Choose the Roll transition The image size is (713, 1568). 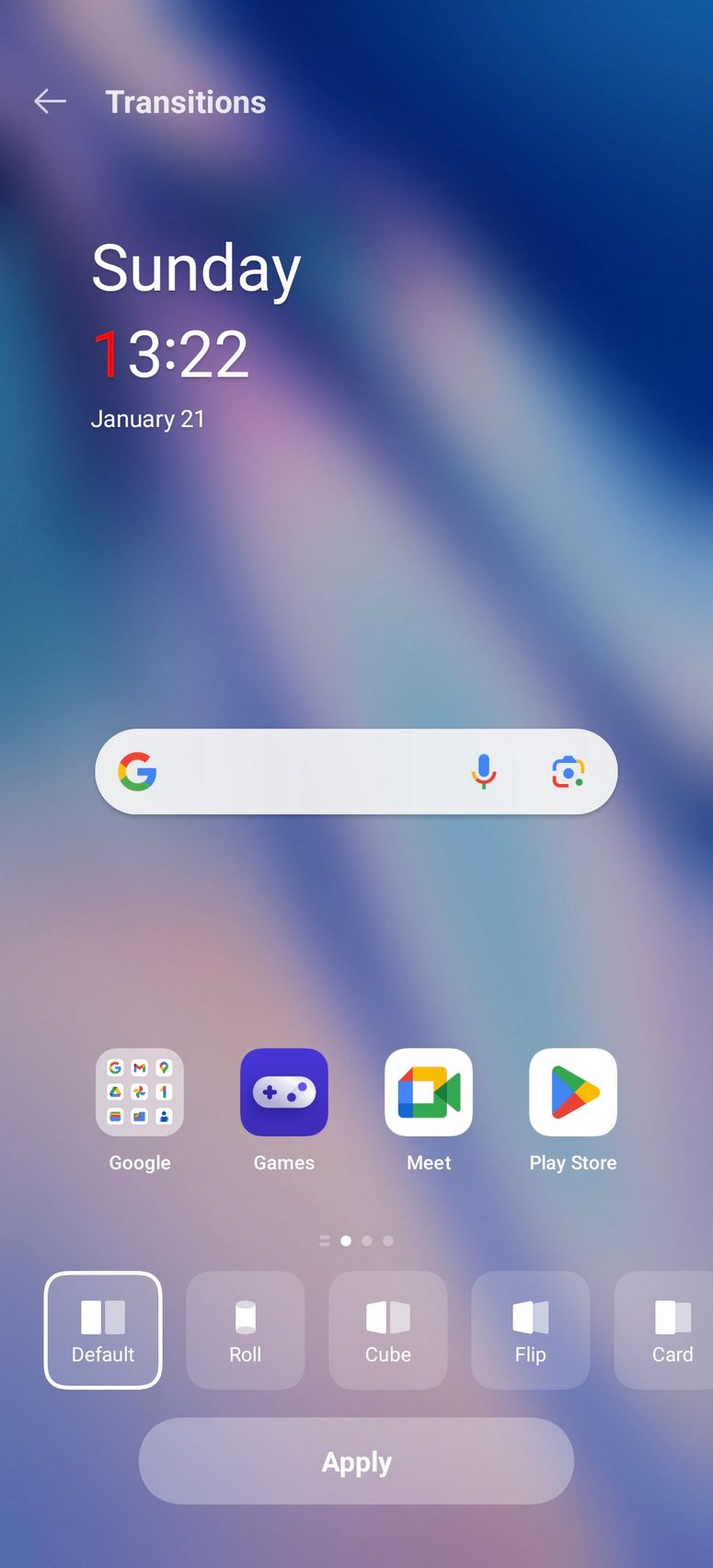click(246, 1330)
